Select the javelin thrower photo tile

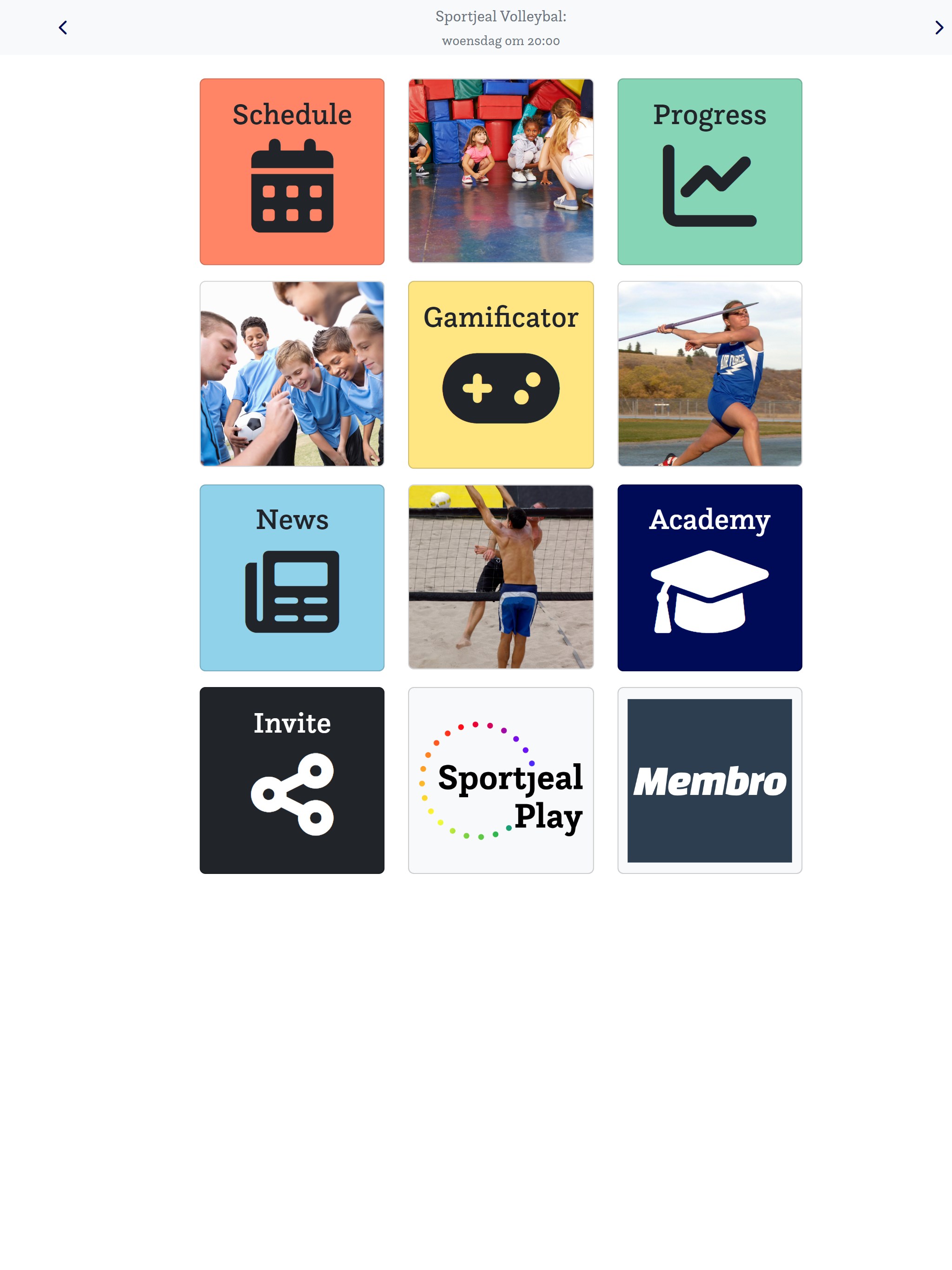pos(709,374)
